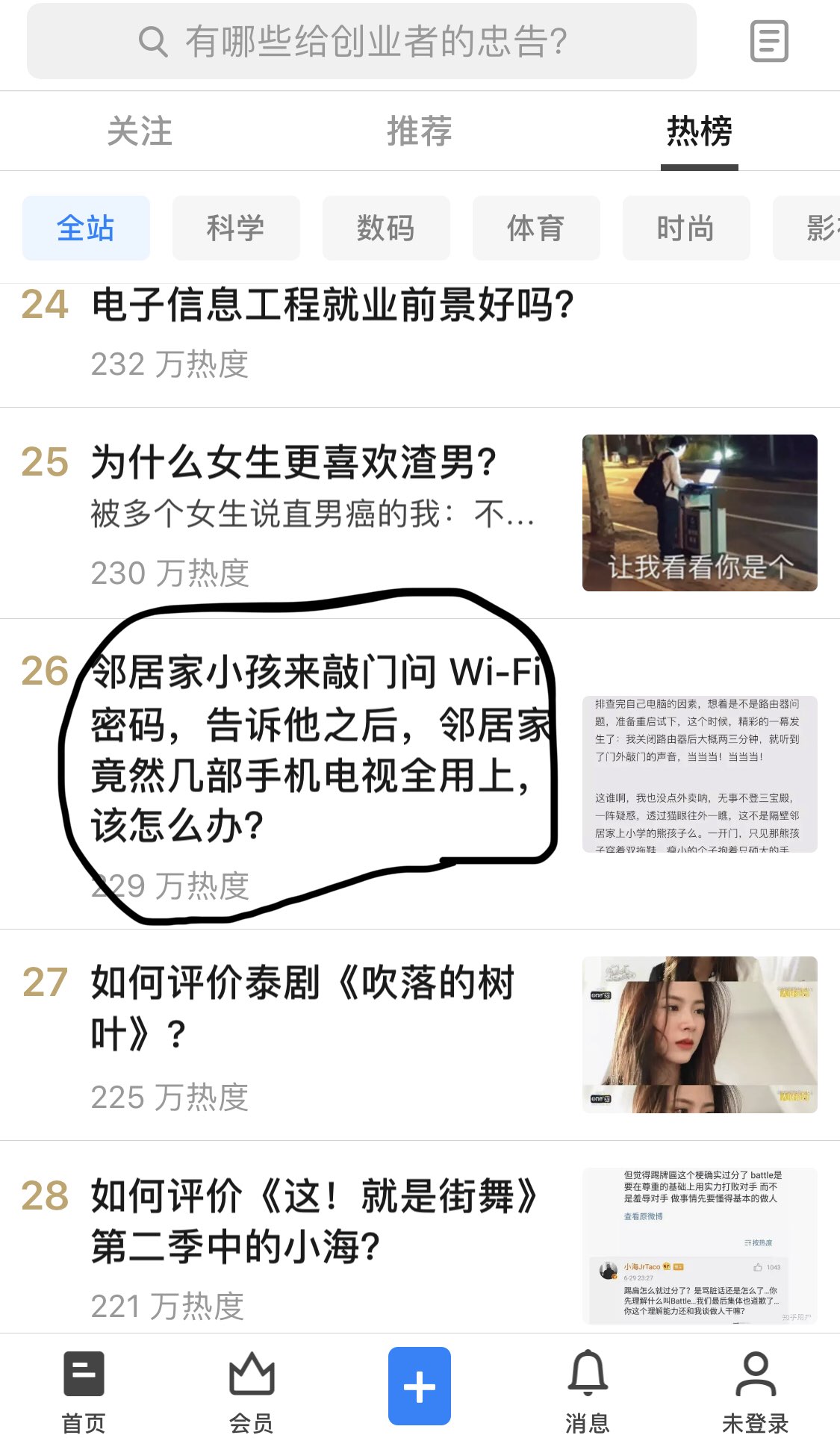Screen dimensions: 840x1441
Task: Choose the 体育 category chip
Action: tap(536, 228)
